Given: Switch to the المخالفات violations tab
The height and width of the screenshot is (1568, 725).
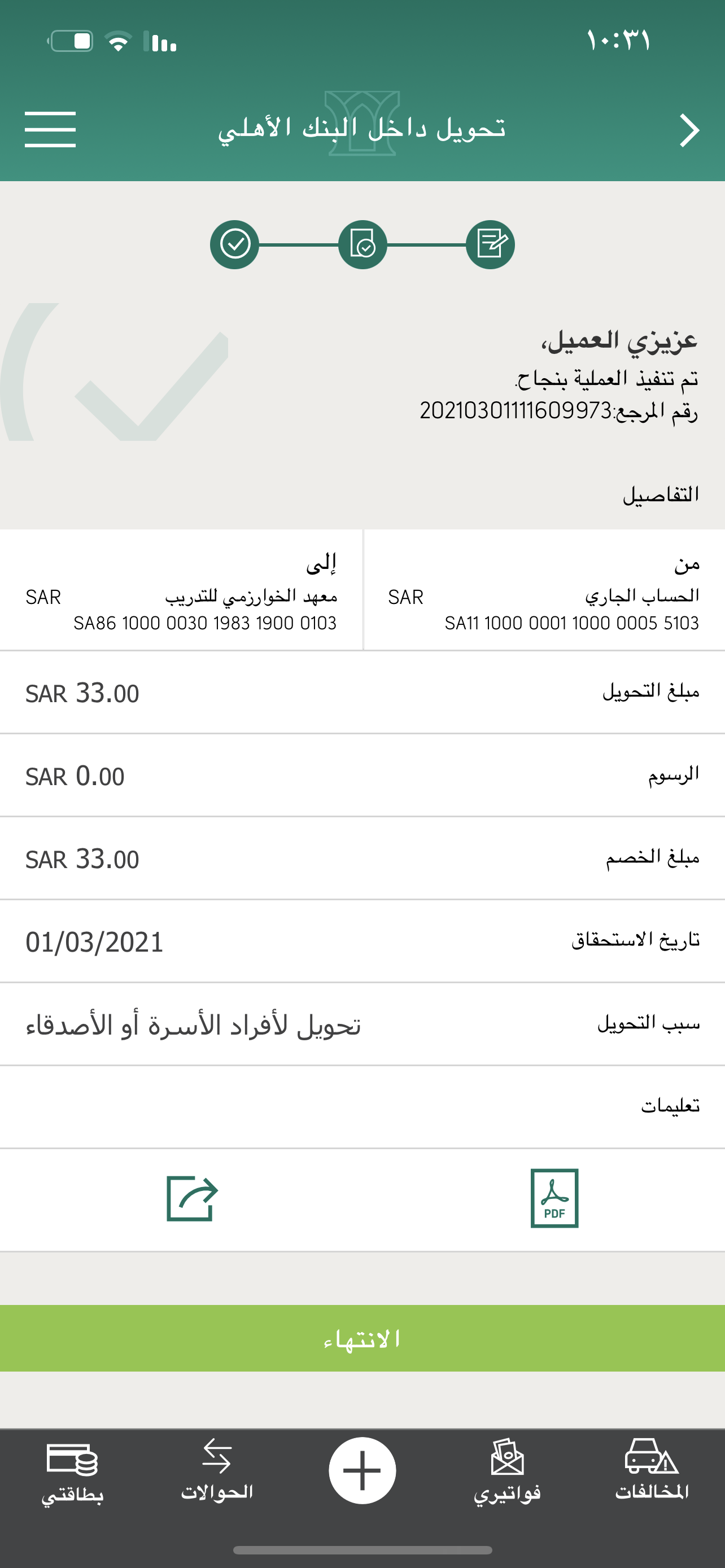Looking at the screenshot, I should pos(652,1469).
